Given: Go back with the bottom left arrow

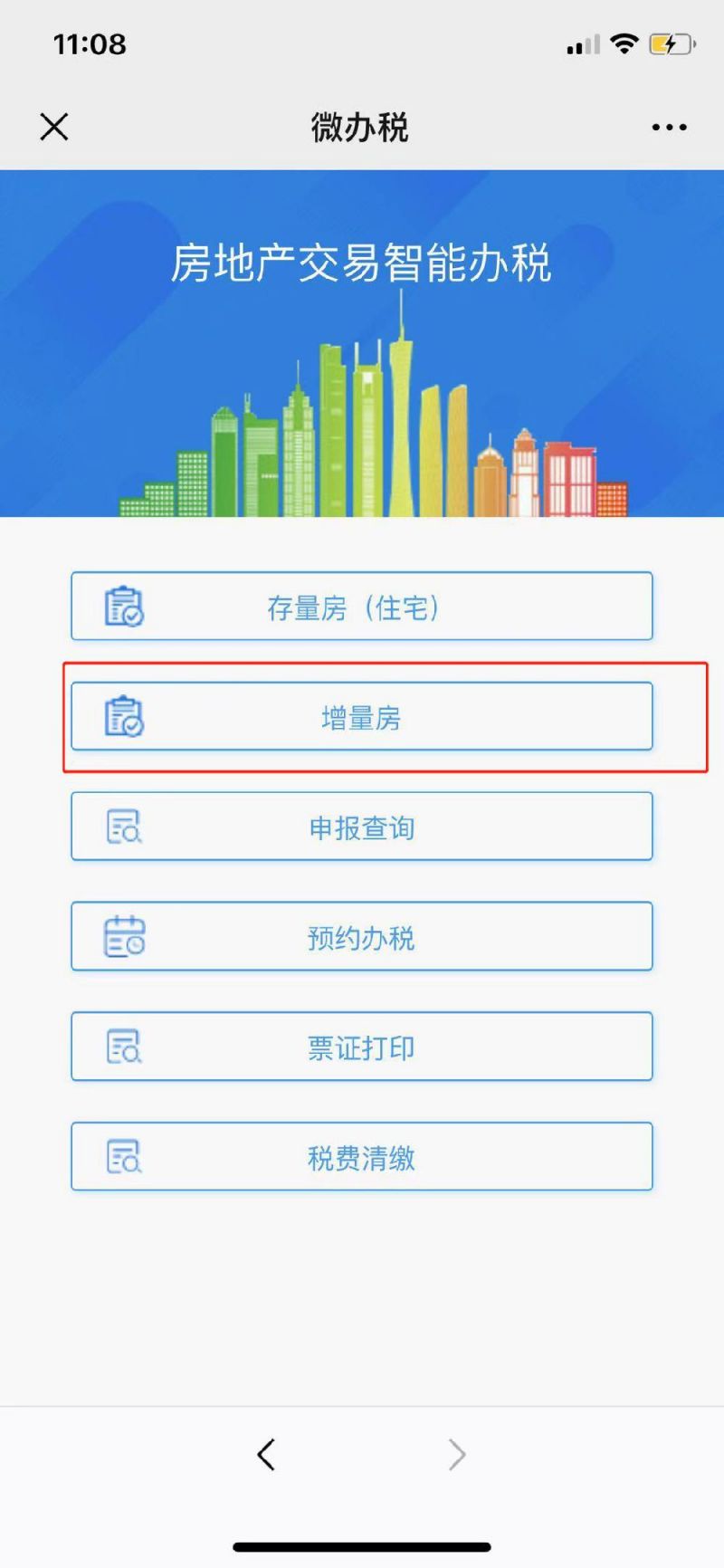Looking at the screenshot, I should pos(266,1455).
